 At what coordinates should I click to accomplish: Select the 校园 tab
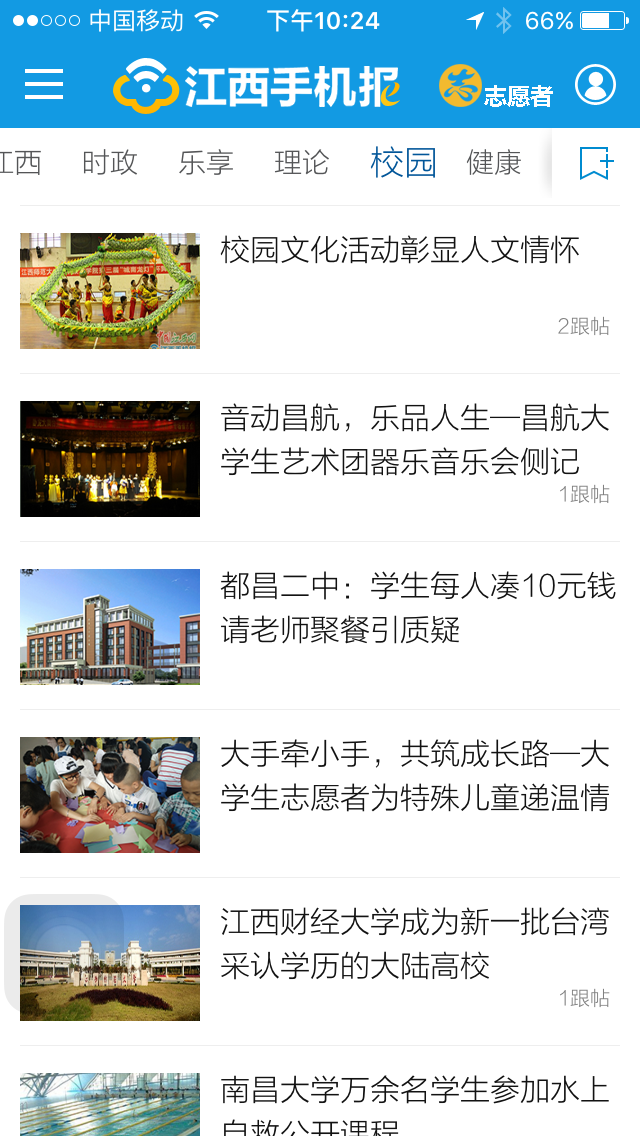pos(403,162)
